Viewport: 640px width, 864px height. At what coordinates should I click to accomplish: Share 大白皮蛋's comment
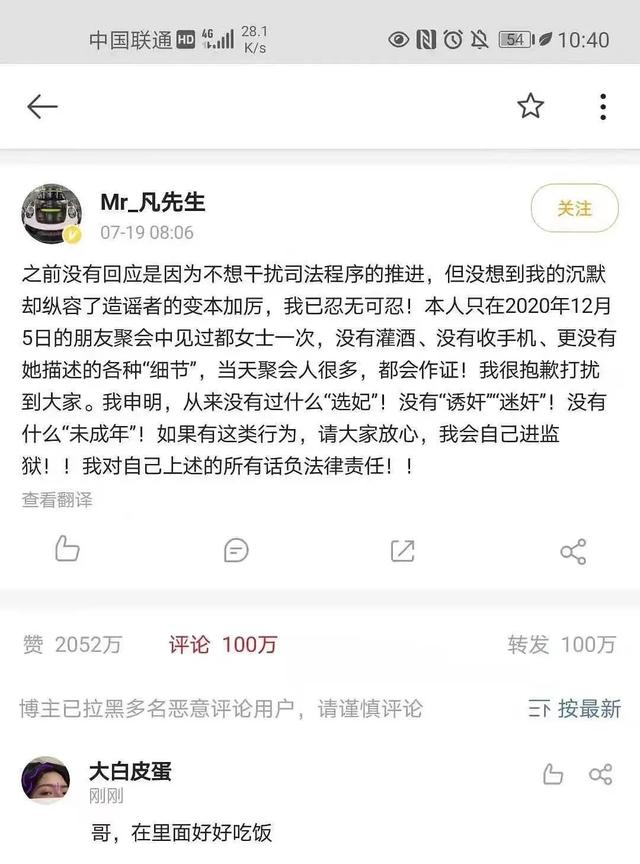click(601, 774)
